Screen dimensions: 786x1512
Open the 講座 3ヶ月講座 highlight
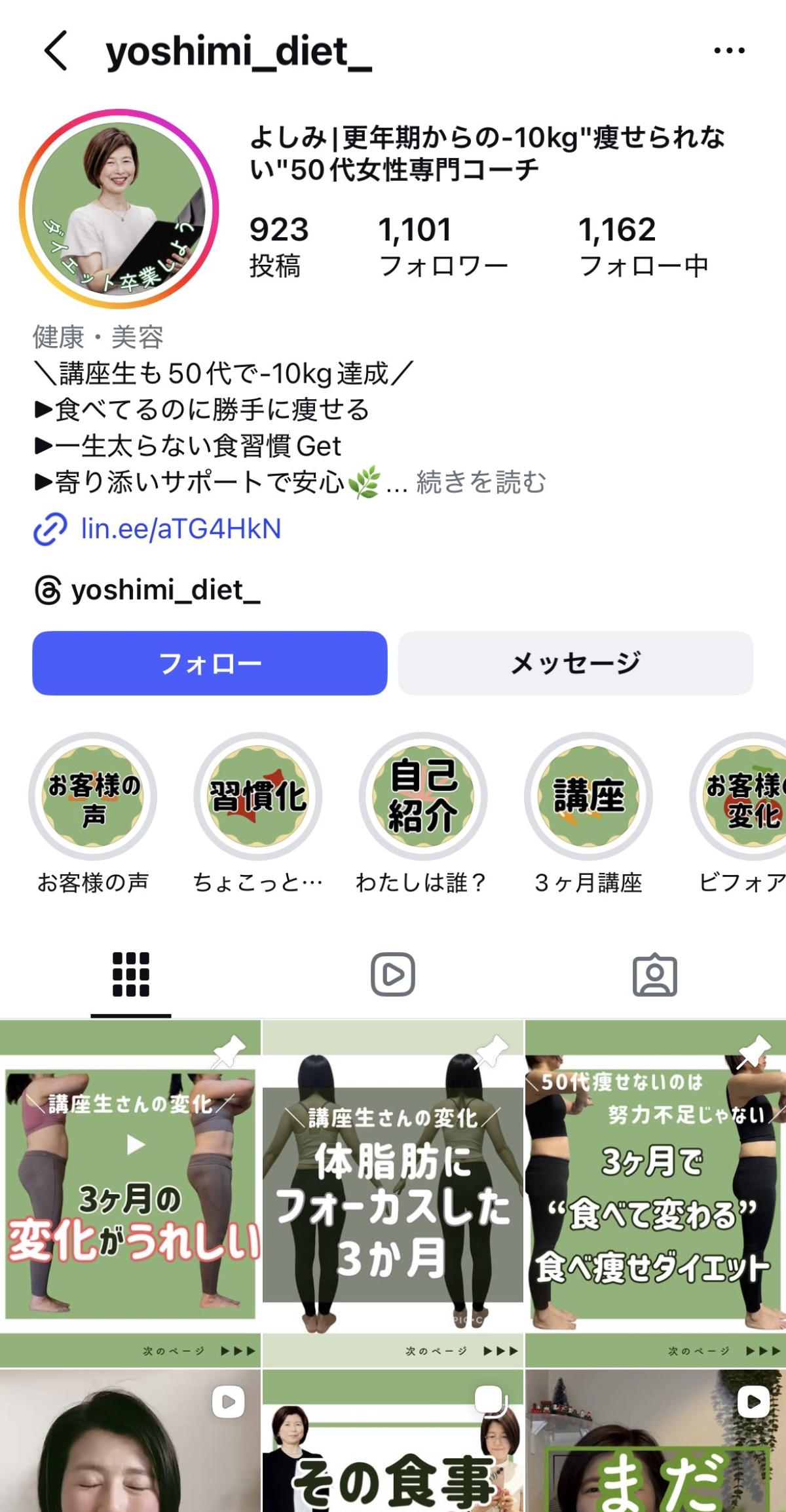(588, 796)
